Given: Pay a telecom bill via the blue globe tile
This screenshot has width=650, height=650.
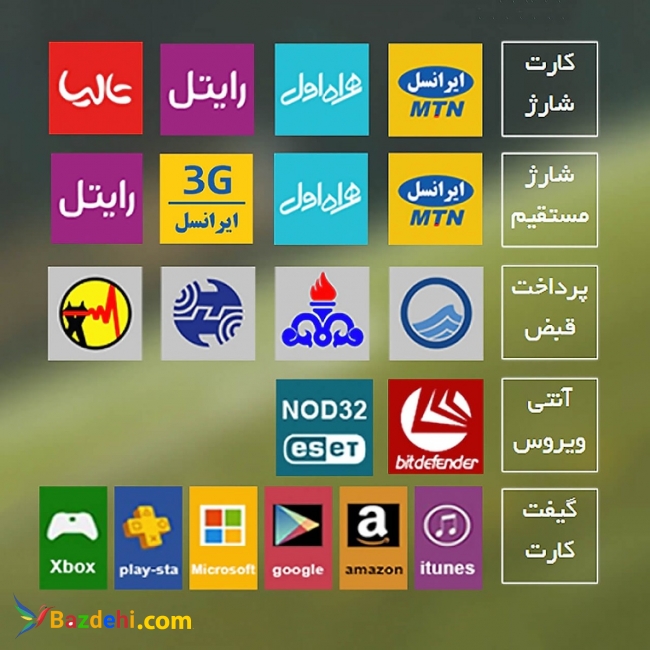Looking at the screenshot, I should coord(208,313).
